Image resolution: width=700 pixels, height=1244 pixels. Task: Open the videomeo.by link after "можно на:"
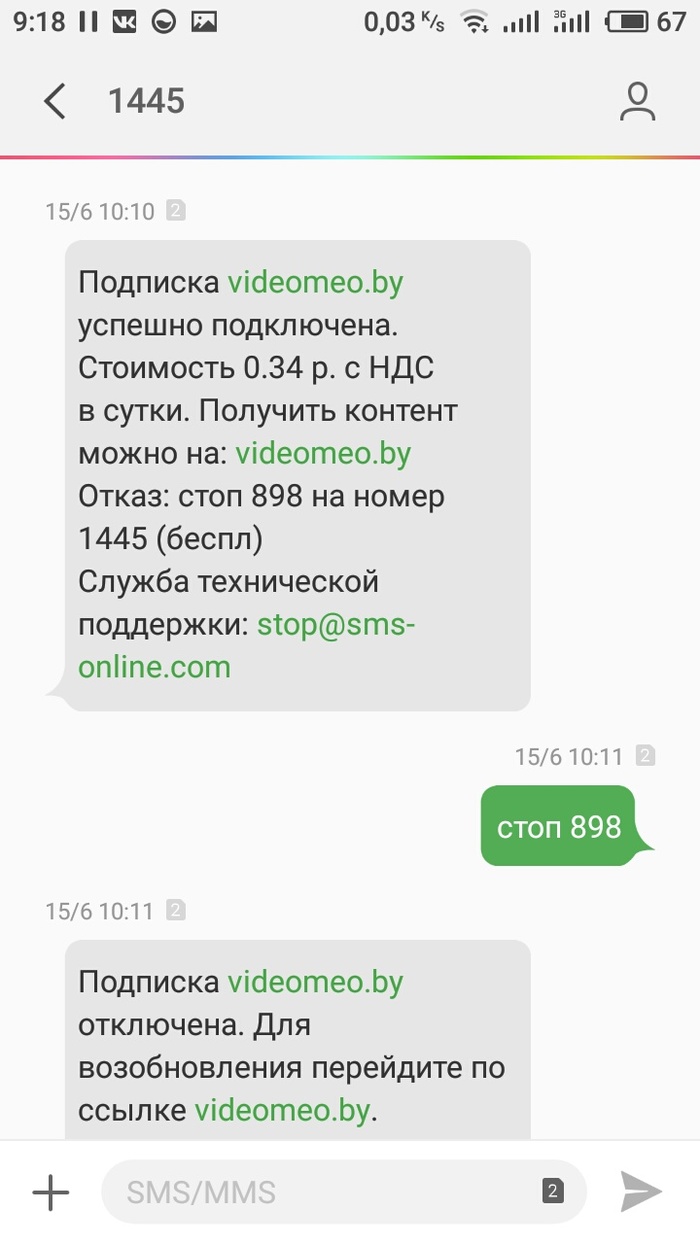pyautogui.click(x=323, y=454)
